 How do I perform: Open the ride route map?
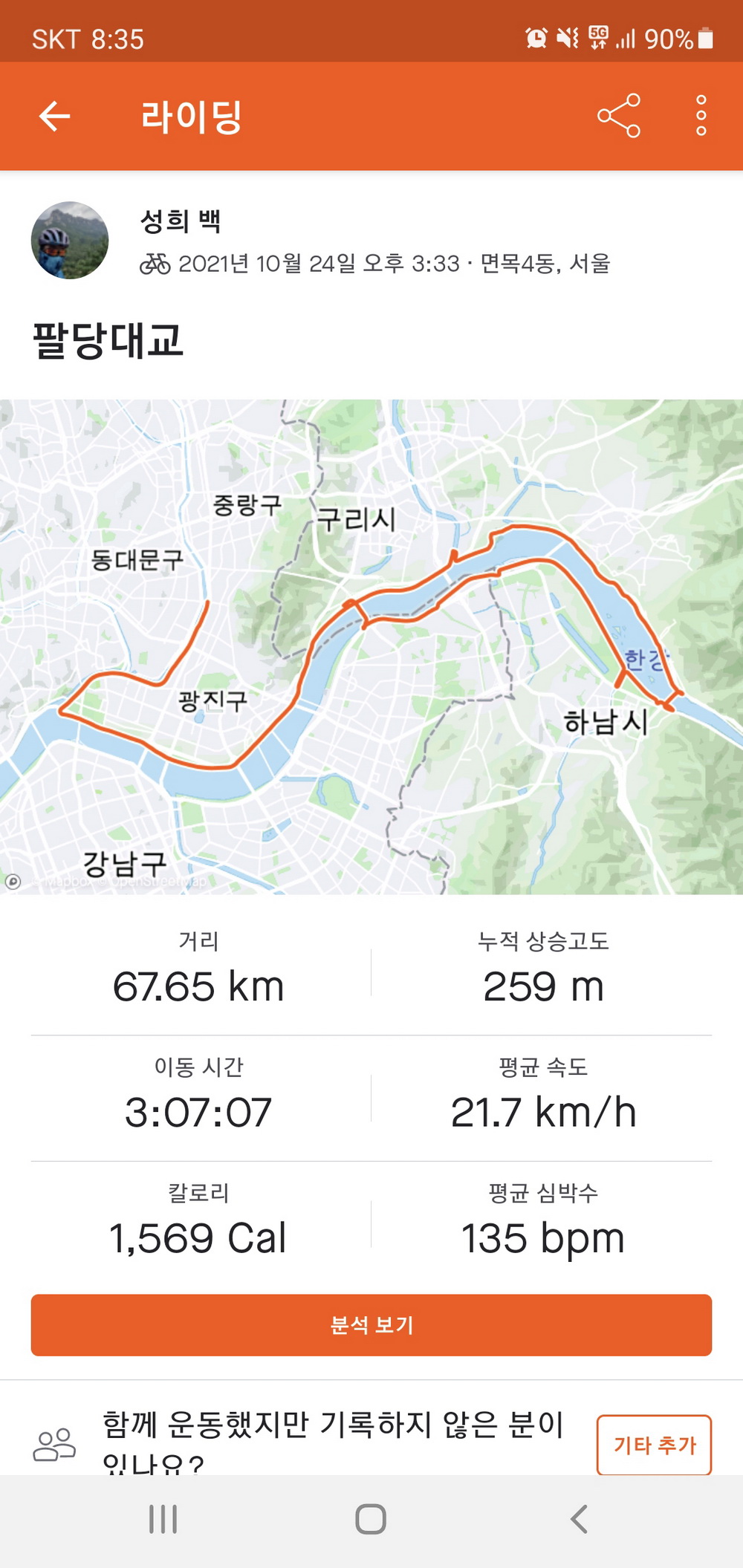pyautogui.click(x=371, y=646)
